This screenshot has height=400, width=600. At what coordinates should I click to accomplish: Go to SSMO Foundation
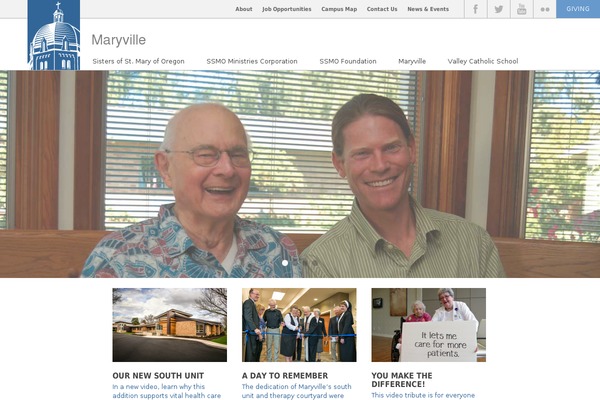(348, 61)
